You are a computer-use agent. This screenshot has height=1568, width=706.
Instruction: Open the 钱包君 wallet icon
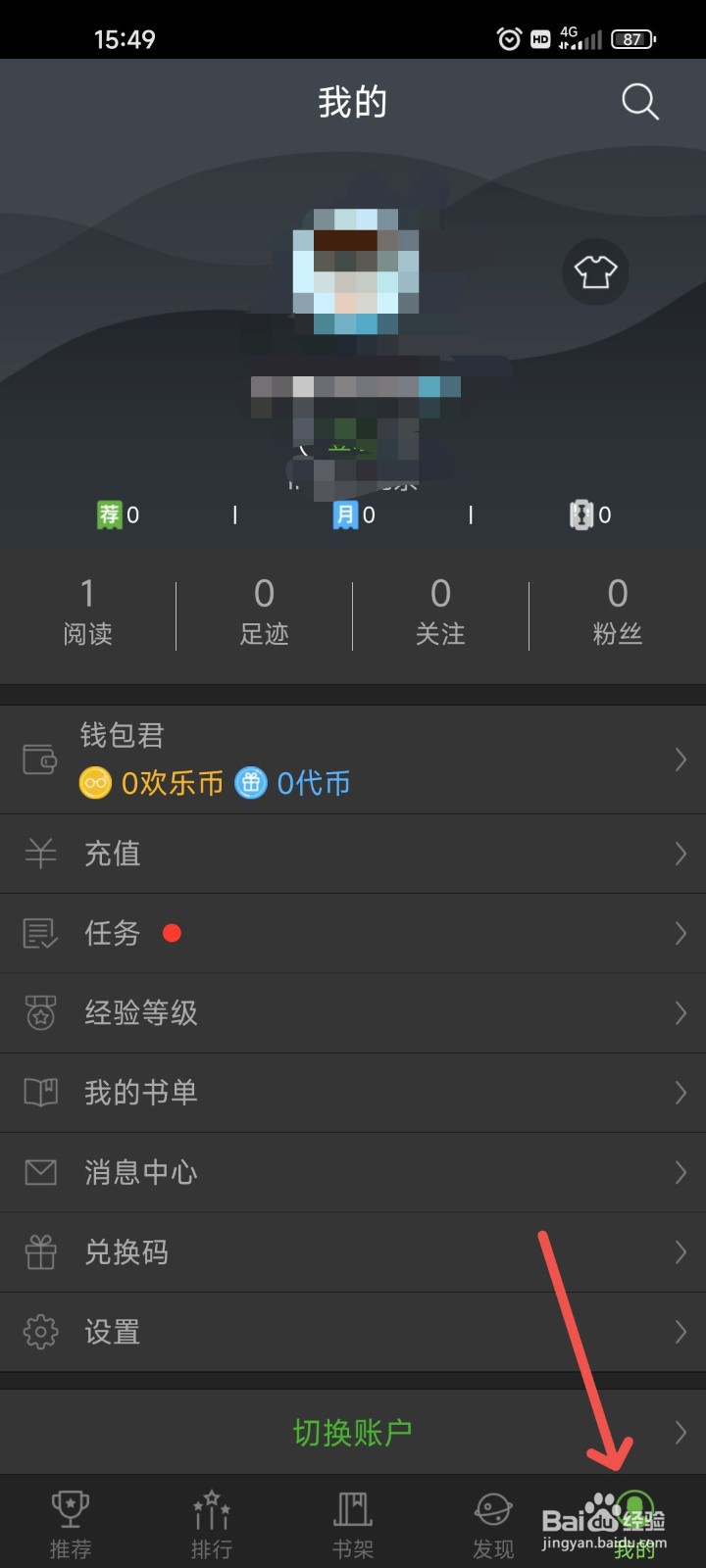39,759
